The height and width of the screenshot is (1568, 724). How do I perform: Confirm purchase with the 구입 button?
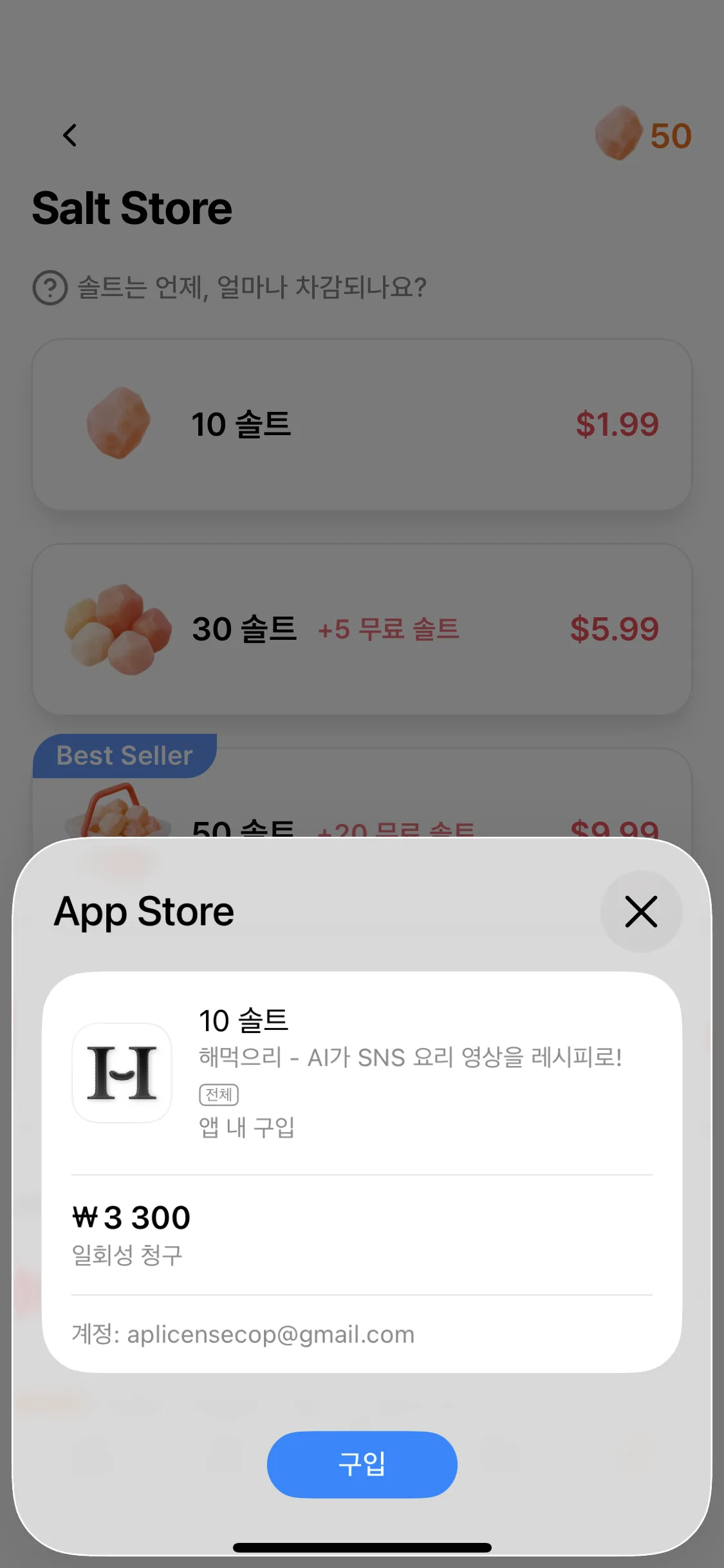pos(362,1464)
